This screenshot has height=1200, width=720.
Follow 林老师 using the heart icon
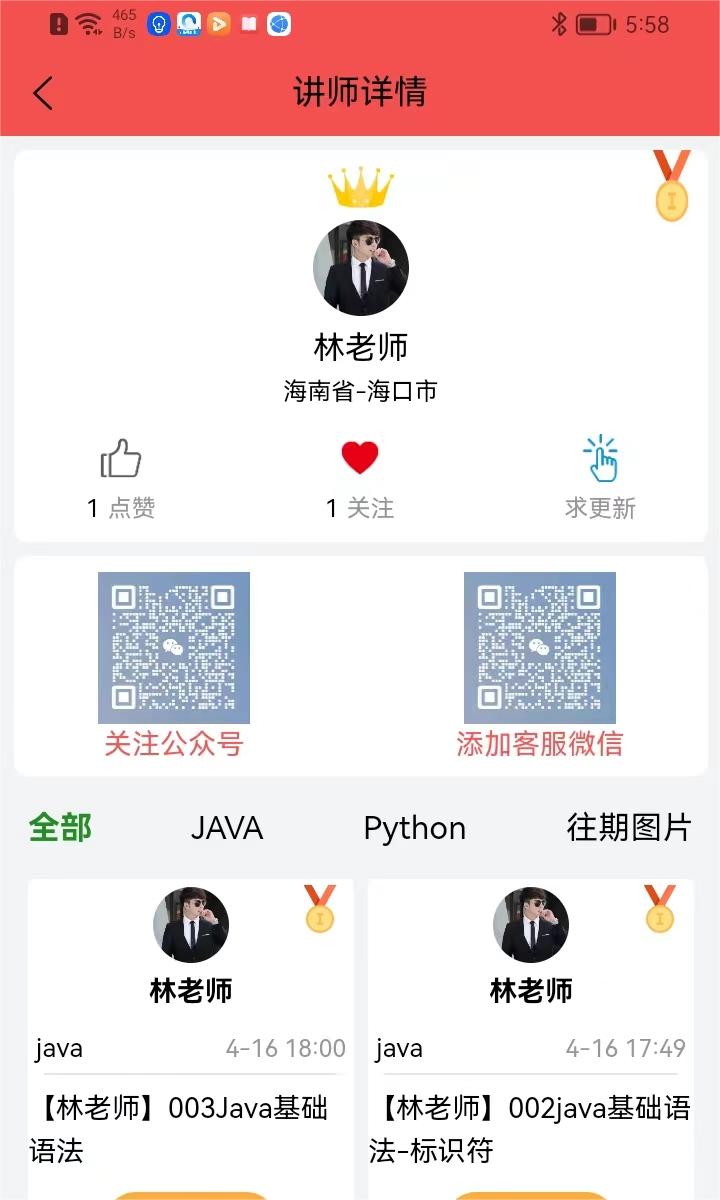coord(360,459)
